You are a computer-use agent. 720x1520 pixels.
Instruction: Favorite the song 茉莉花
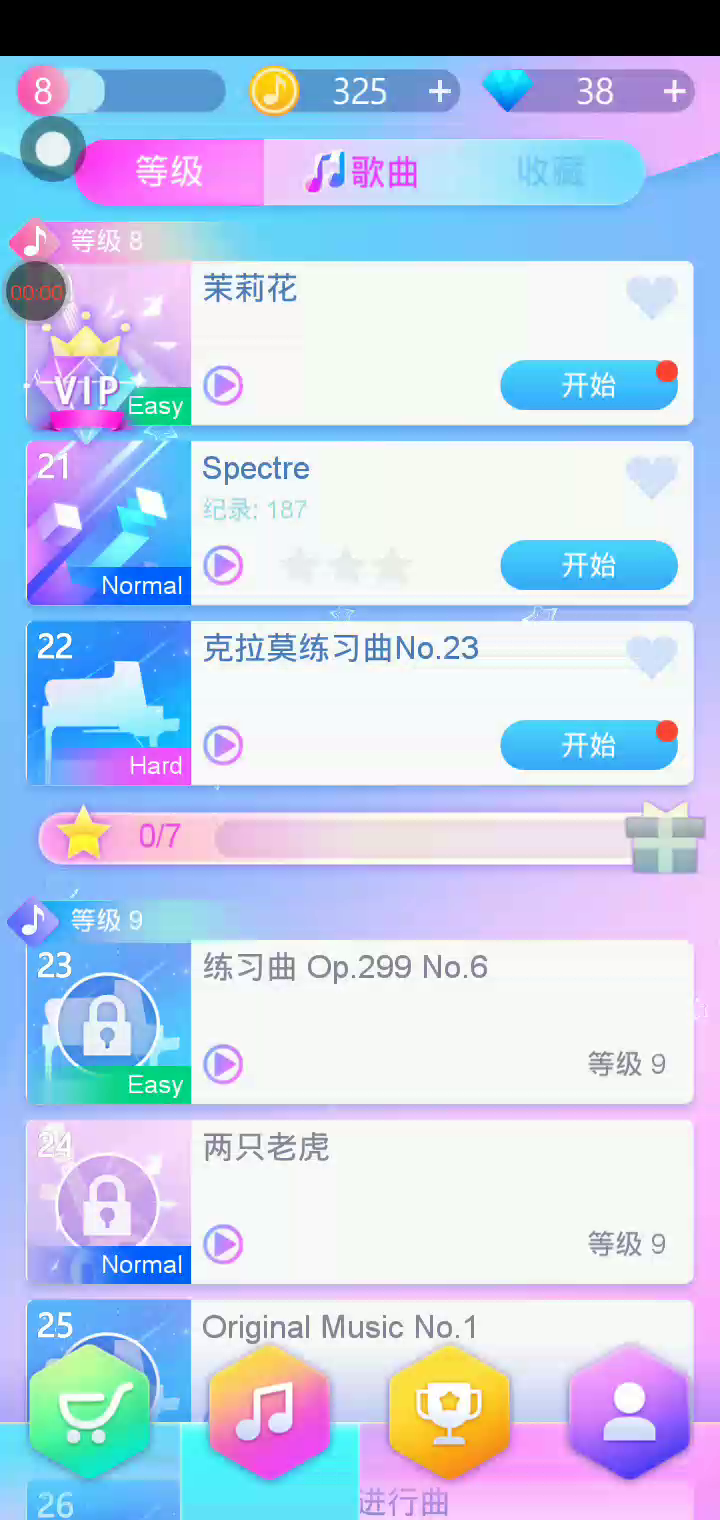coord(651,298)
